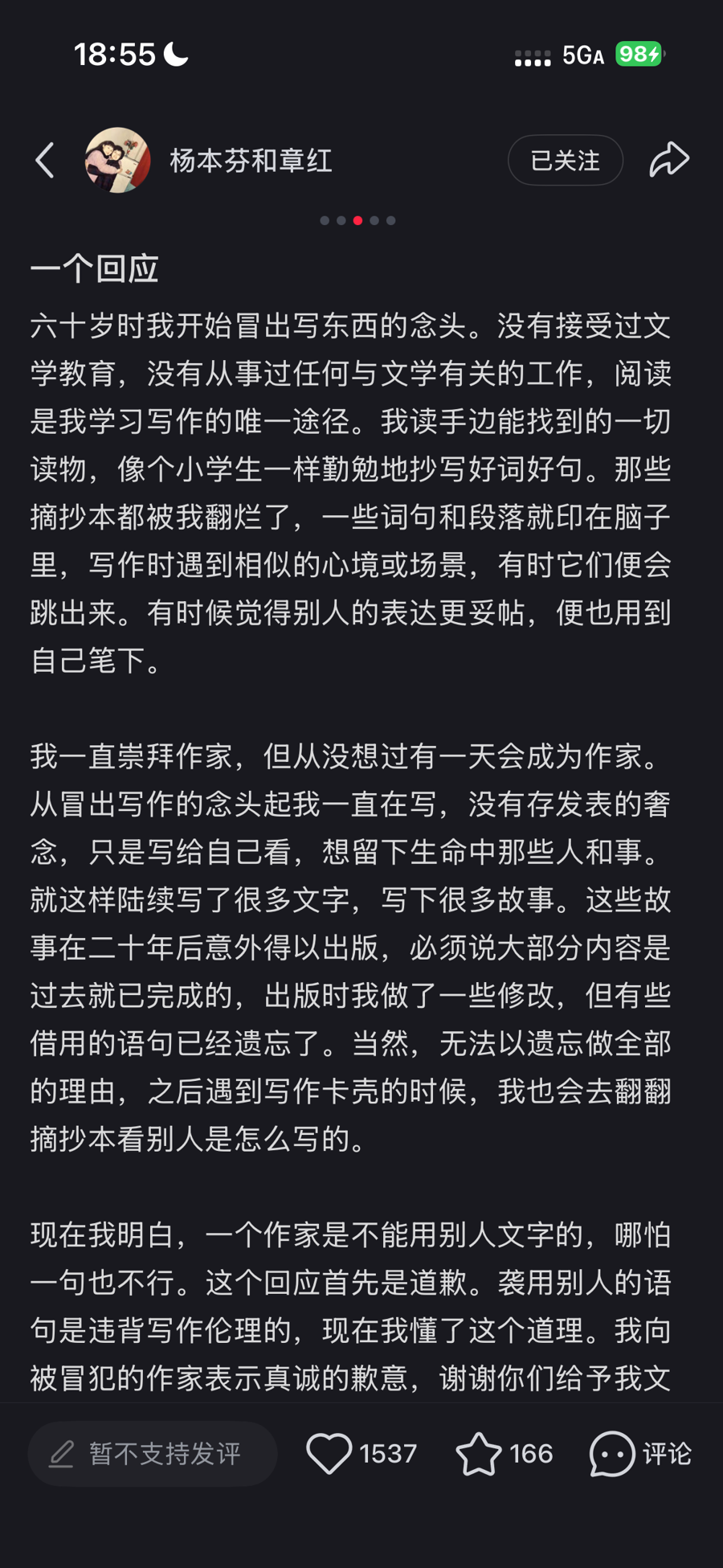Screen dimensions: 723x1568
Task: Tap the third page indicator dot
Action: pyautogui.click(x=358, y=220)
